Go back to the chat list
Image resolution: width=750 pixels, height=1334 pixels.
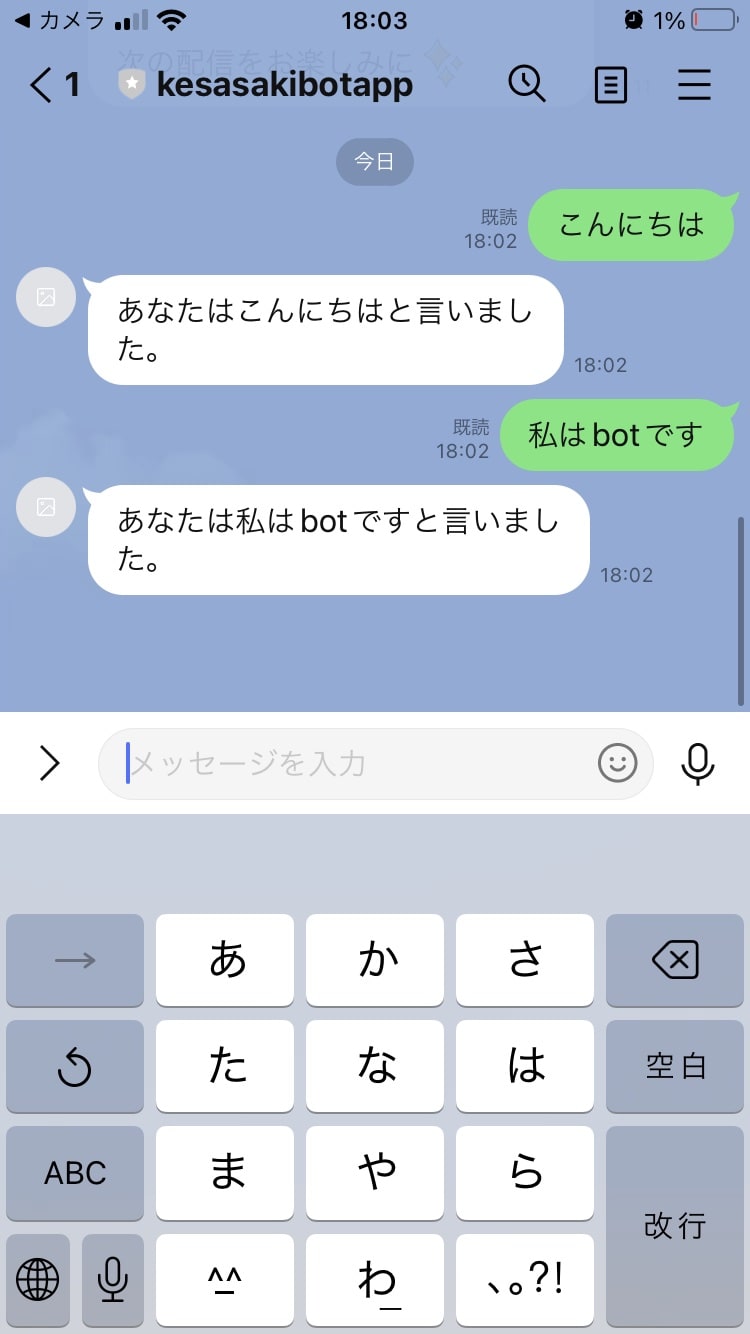click(x=53, y=85)
